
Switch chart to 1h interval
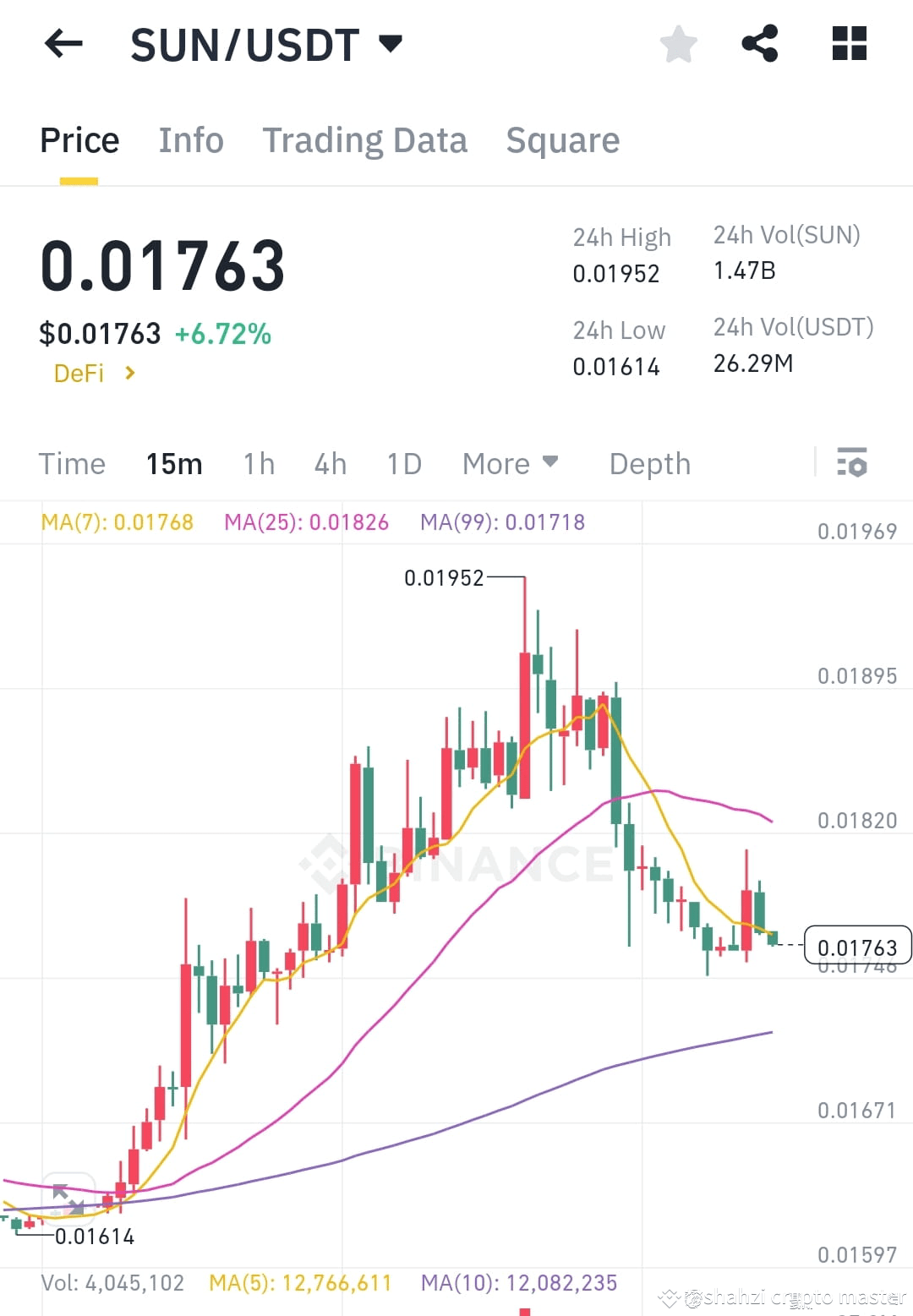point(258,463)
